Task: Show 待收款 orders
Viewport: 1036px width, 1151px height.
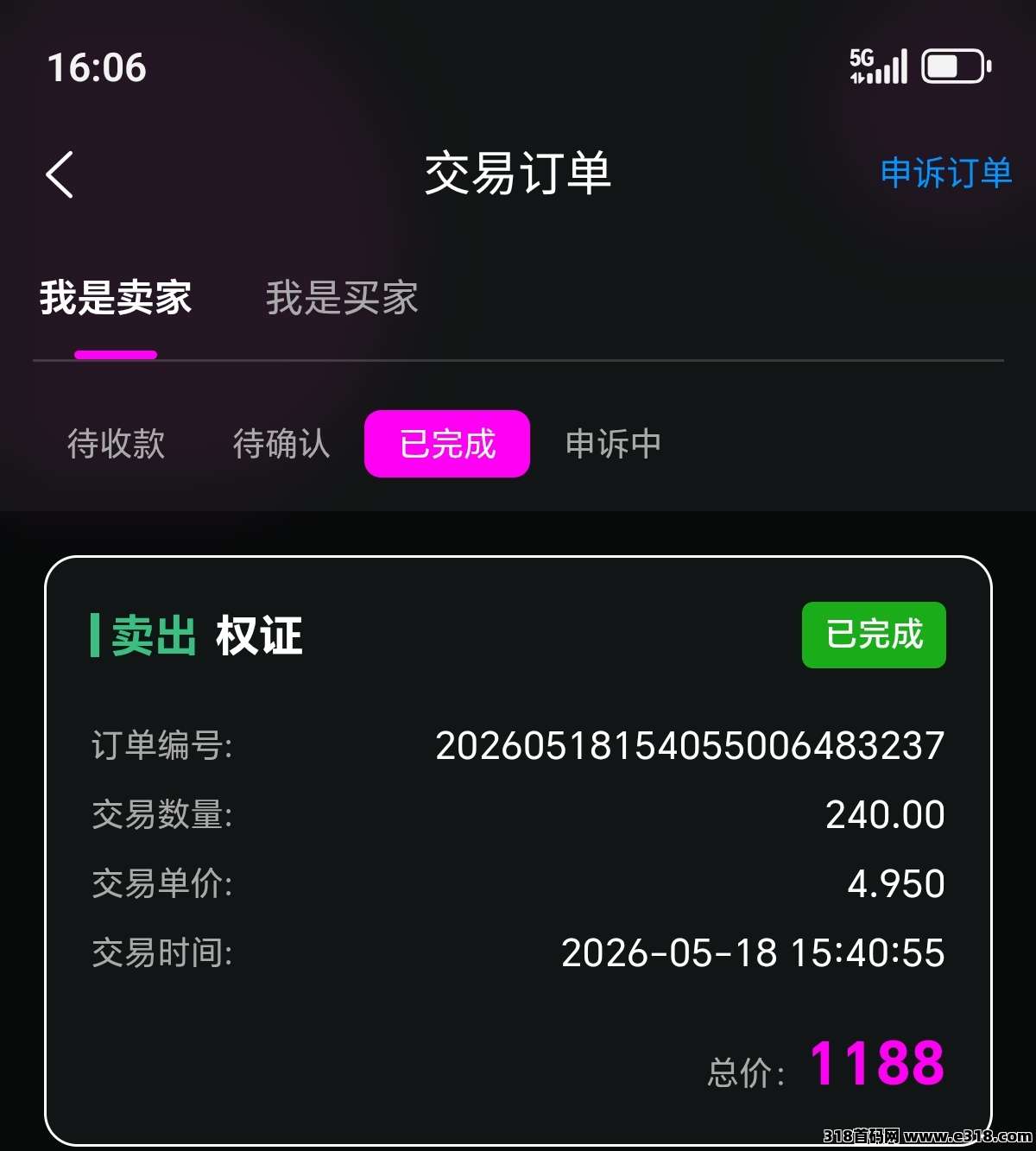Action: coord(116,444)
